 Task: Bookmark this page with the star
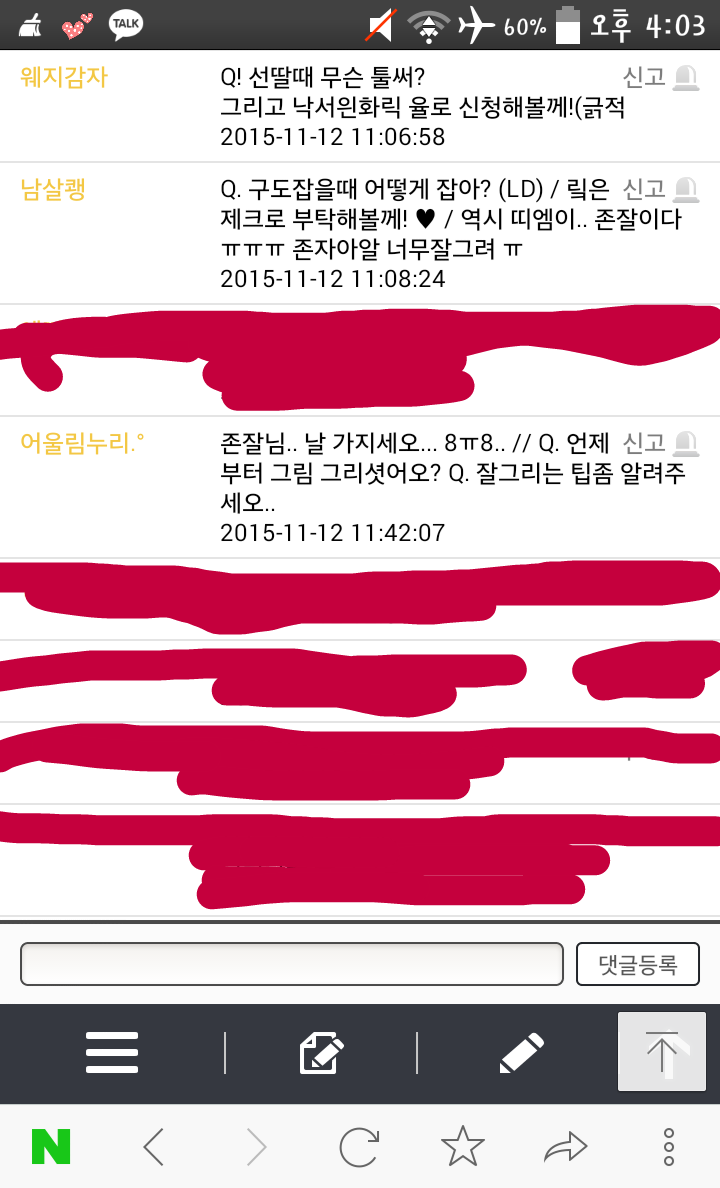point(462,1146)
